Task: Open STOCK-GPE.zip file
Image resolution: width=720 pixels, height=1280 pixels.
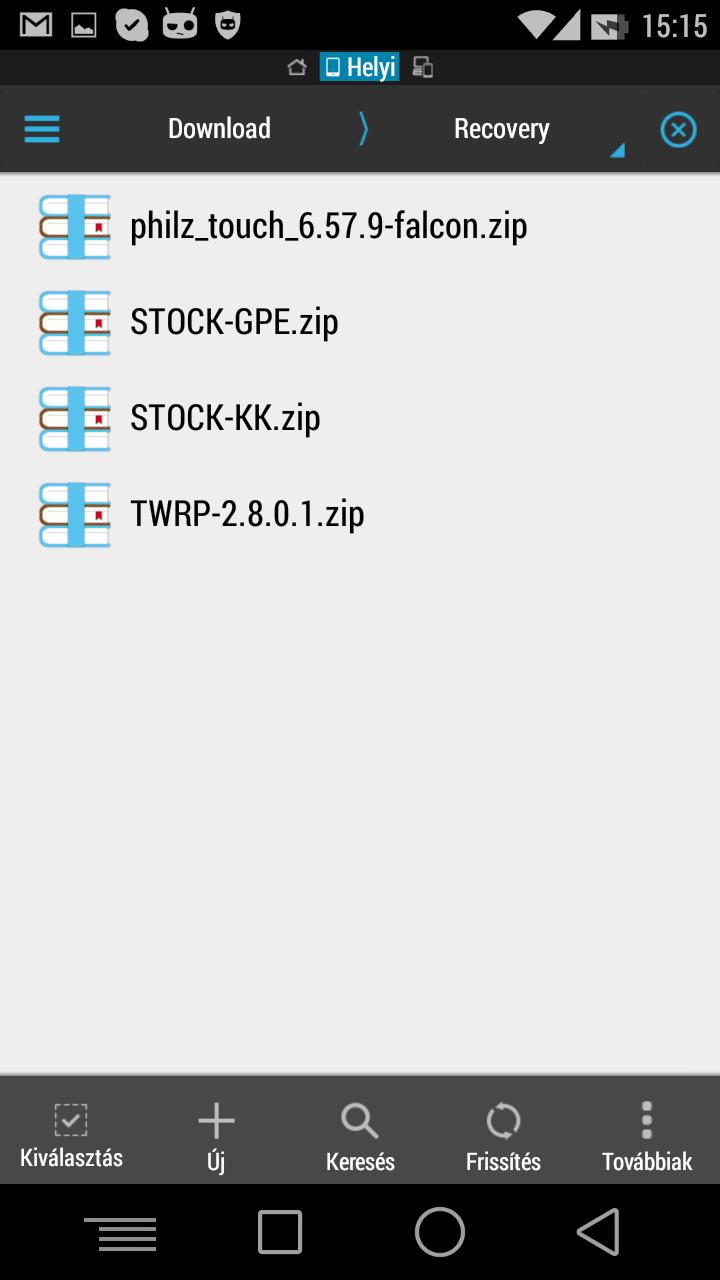Action: [360, 322]
